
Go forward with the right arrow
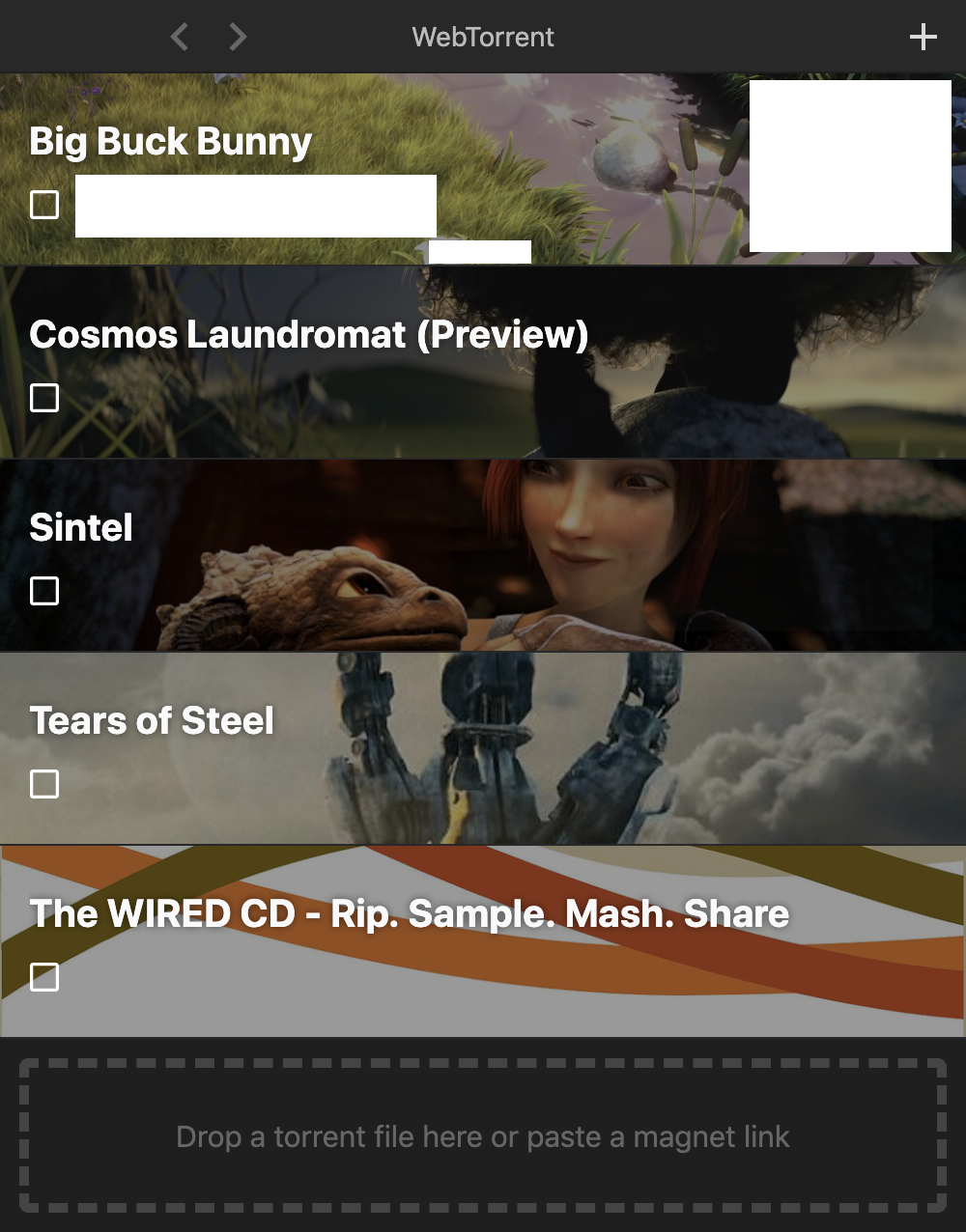pyautogui.click(x=238, y=38)
